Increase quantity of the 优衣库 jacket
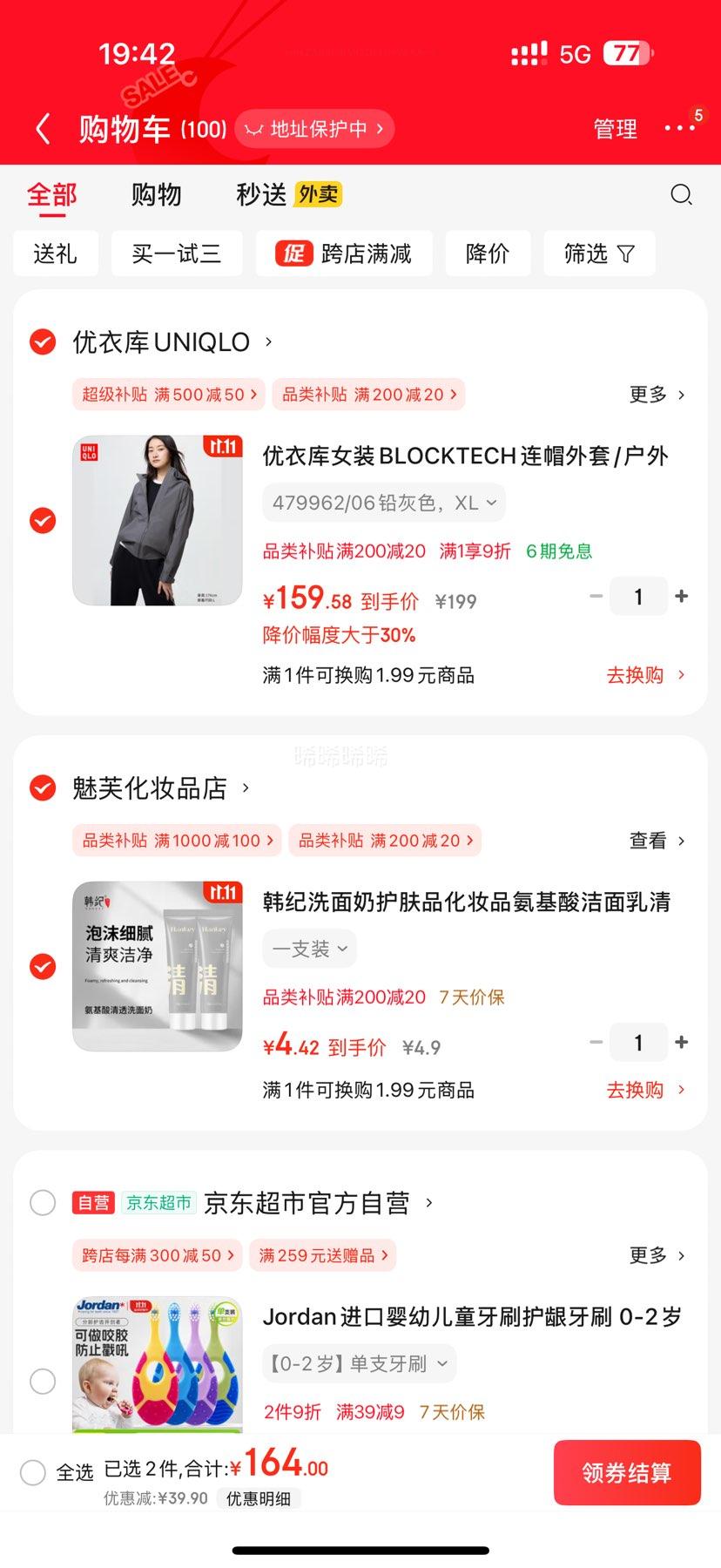 (x=682, y=596)
